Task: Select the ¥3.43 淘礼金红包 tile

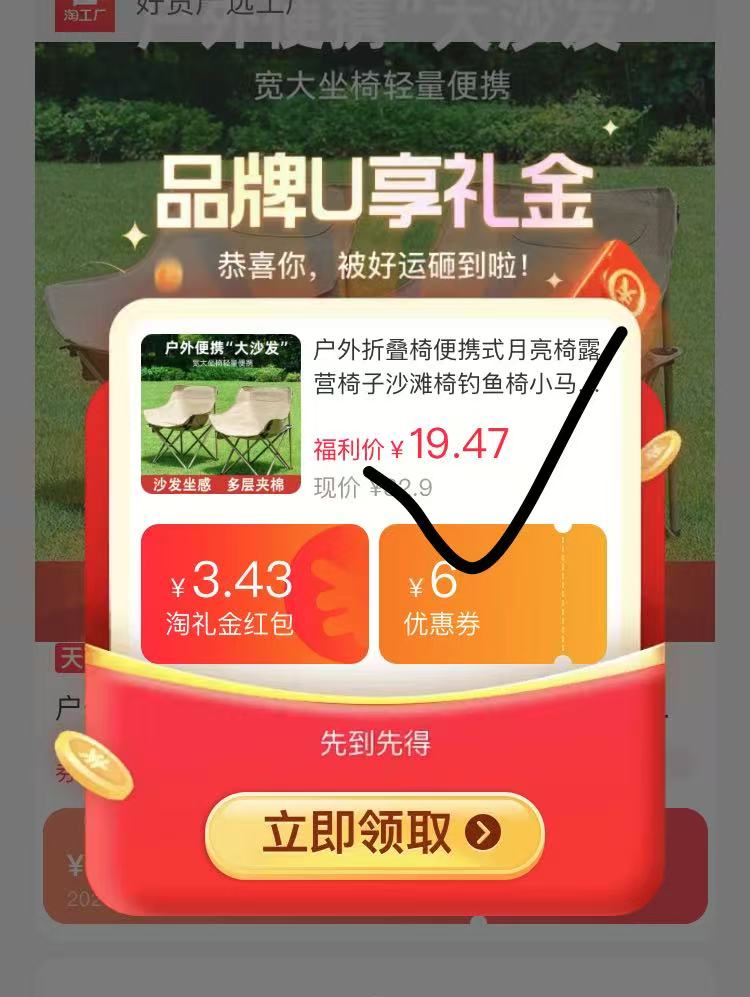Action: coord(254,594)
